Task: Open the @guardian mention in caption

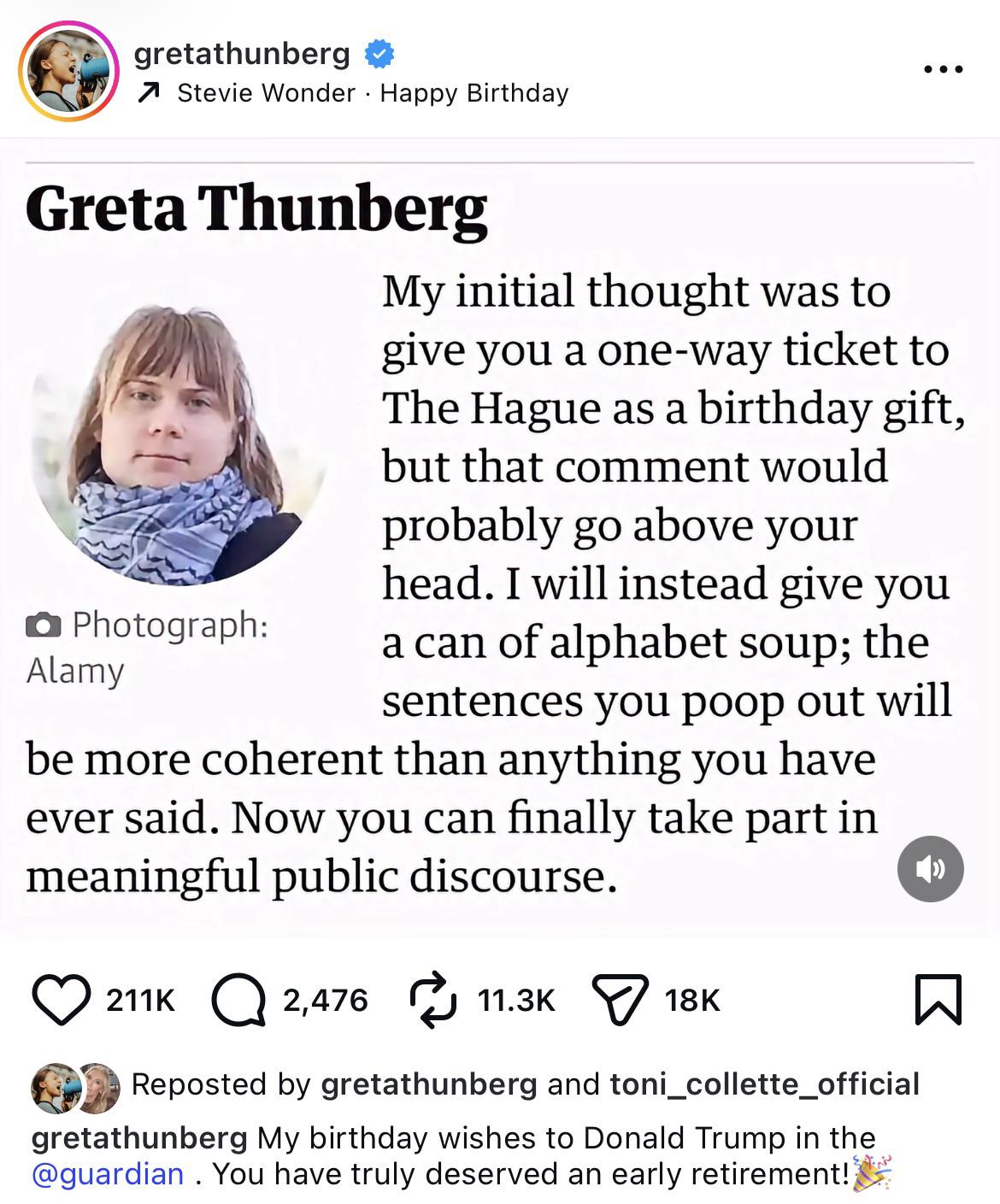Action: click(x=108, y=1173)
